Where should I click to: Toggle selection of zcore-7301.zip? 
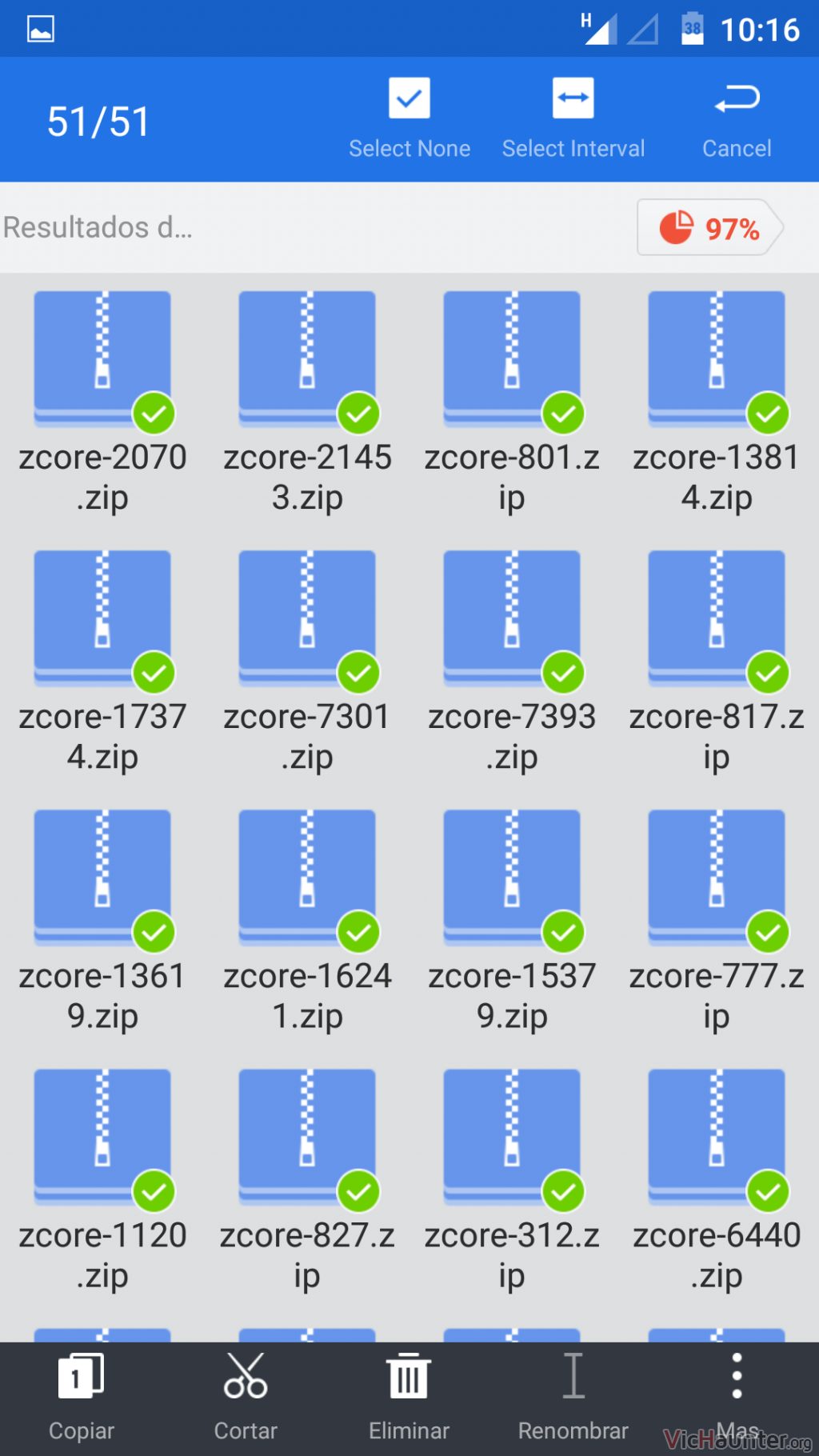[307, 662]
